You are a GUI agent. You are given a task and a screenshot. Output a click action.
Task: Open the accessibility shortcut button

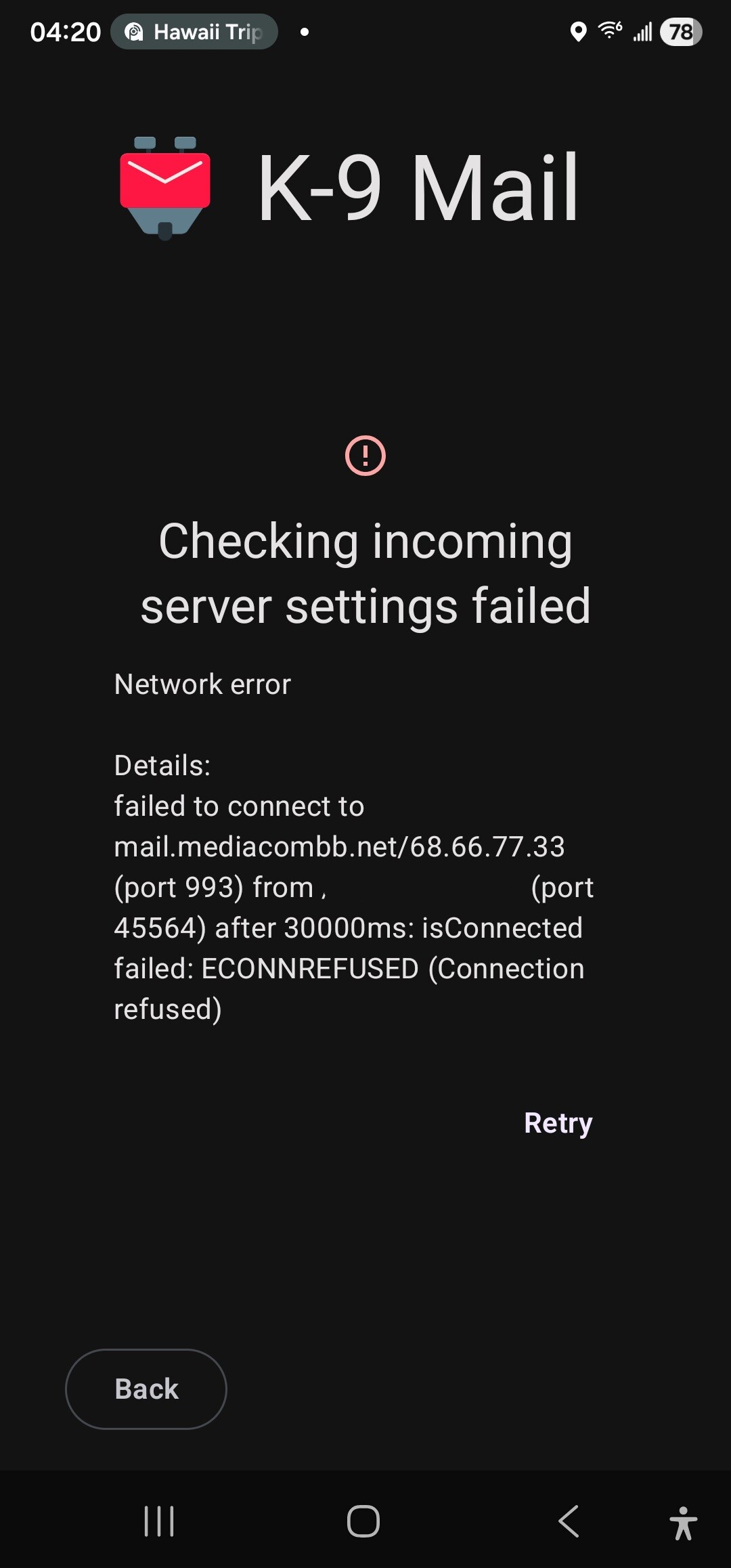(683, 1523)
